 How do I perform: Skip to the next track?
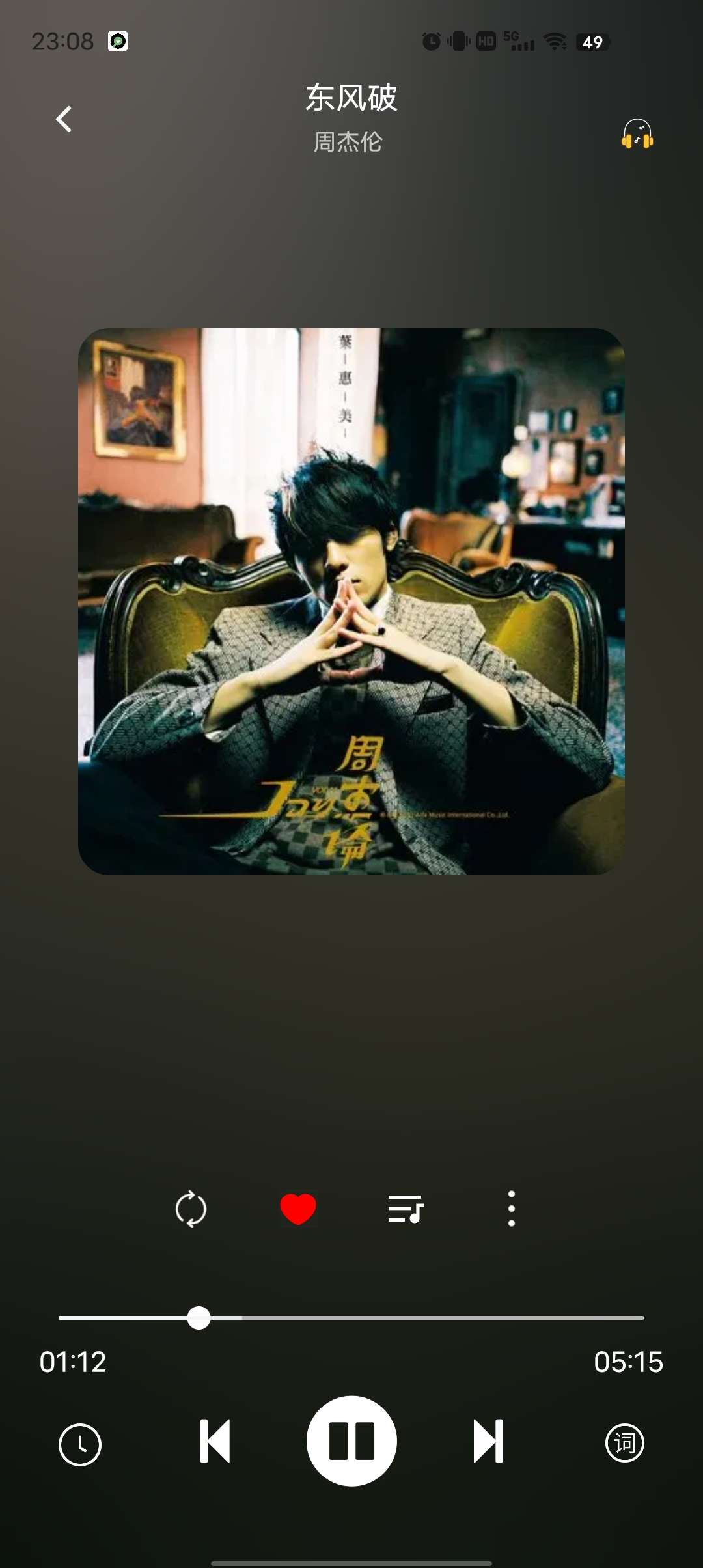click(x=488, y=1442)
